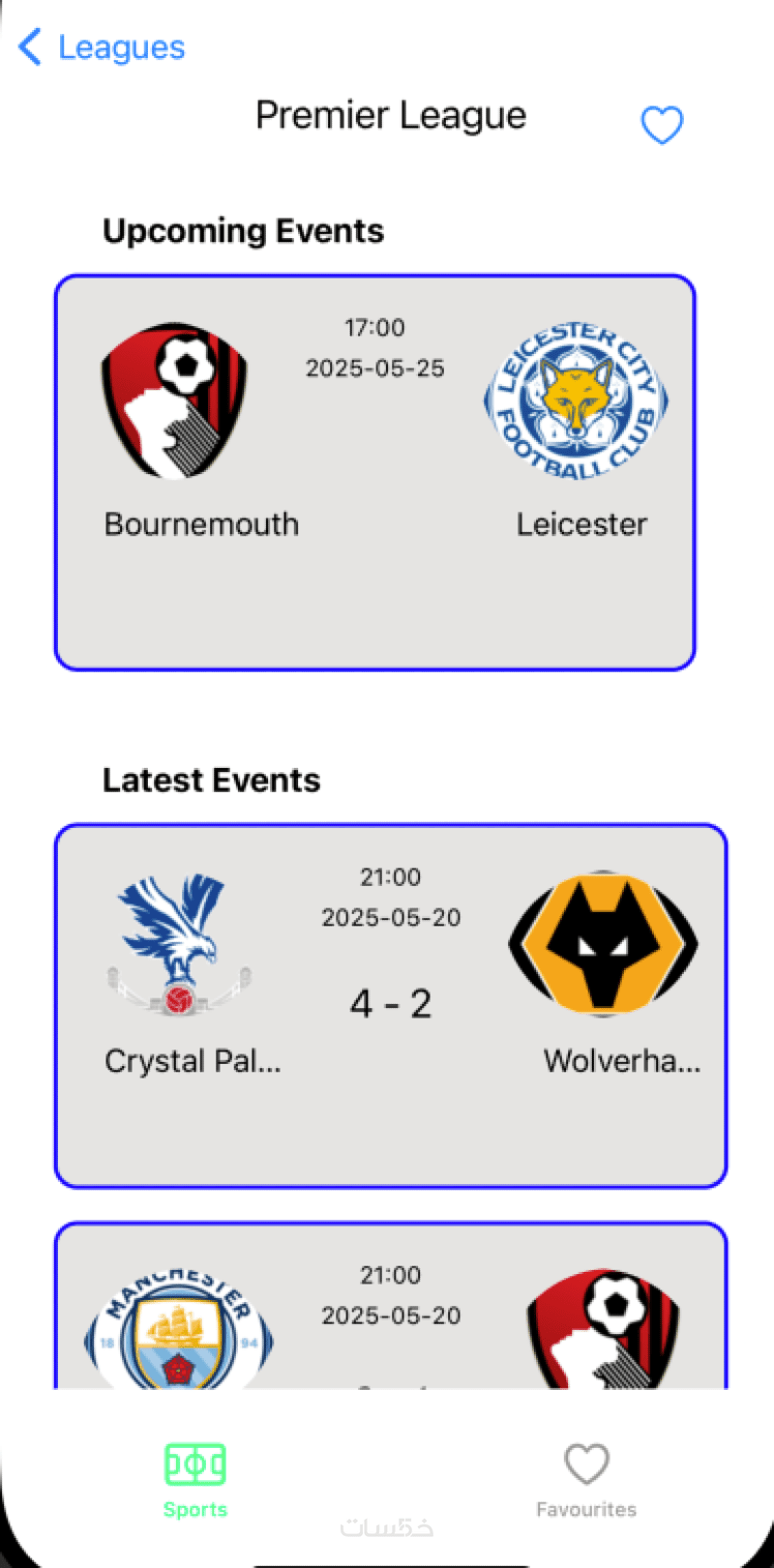Image resolution: width=774 pixels, height=1568 pixels.
Task: Go back to Leagues
Action: coord(102,46)
